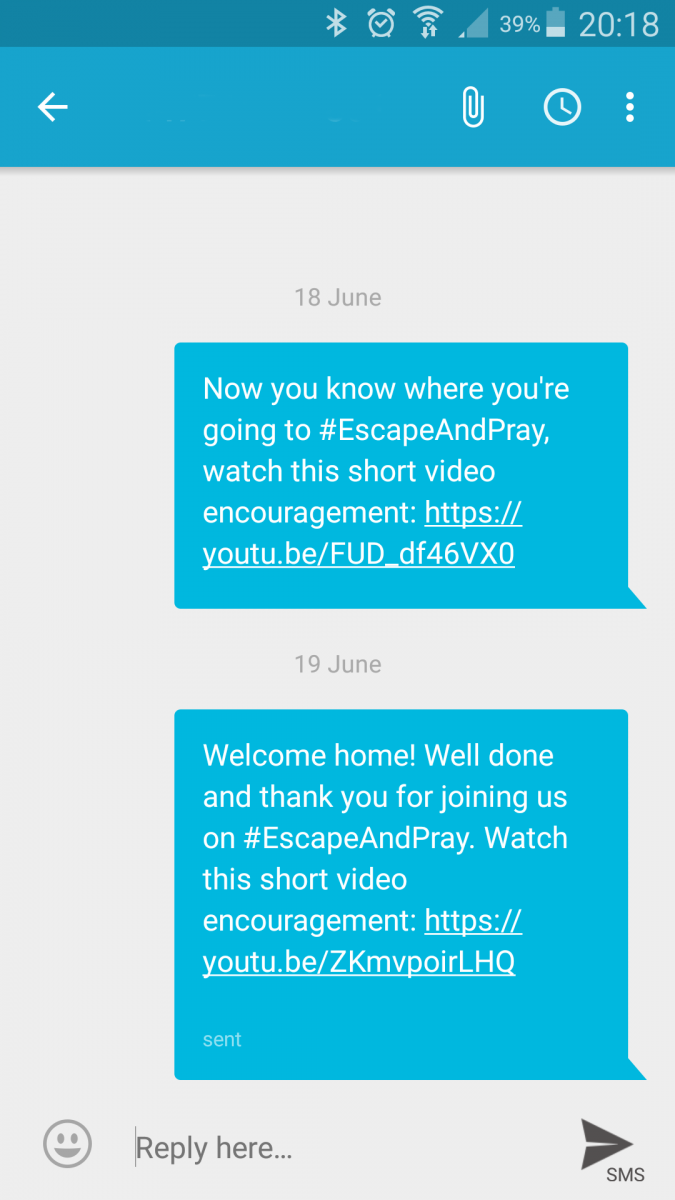Open the three-dot overflow menu
This screenshot has width=675, height=1200.
click(x=630, y=107)
